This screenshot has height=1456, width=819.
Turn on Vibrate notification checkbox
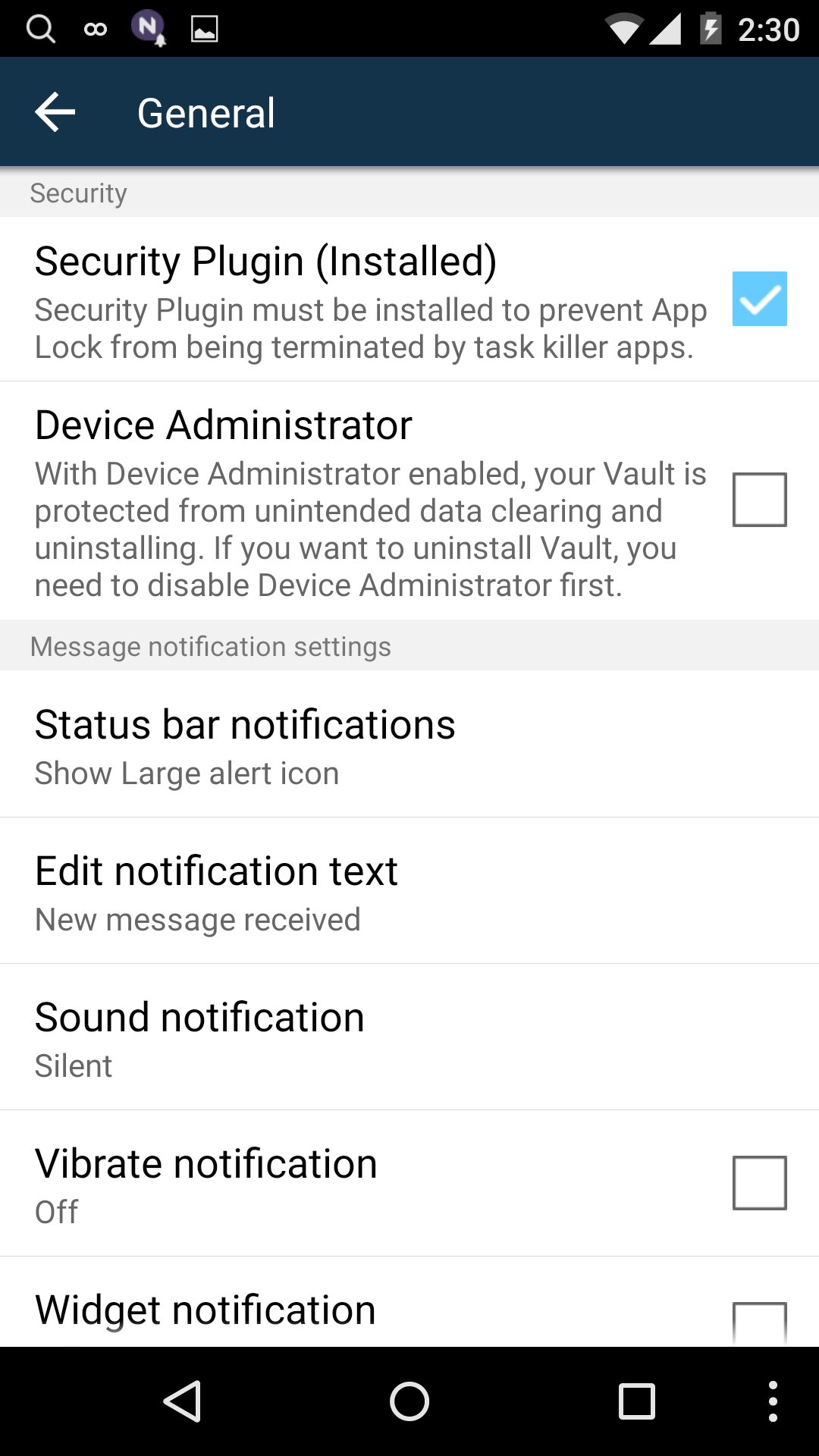pyautogui.click(x=759, y=1183)
